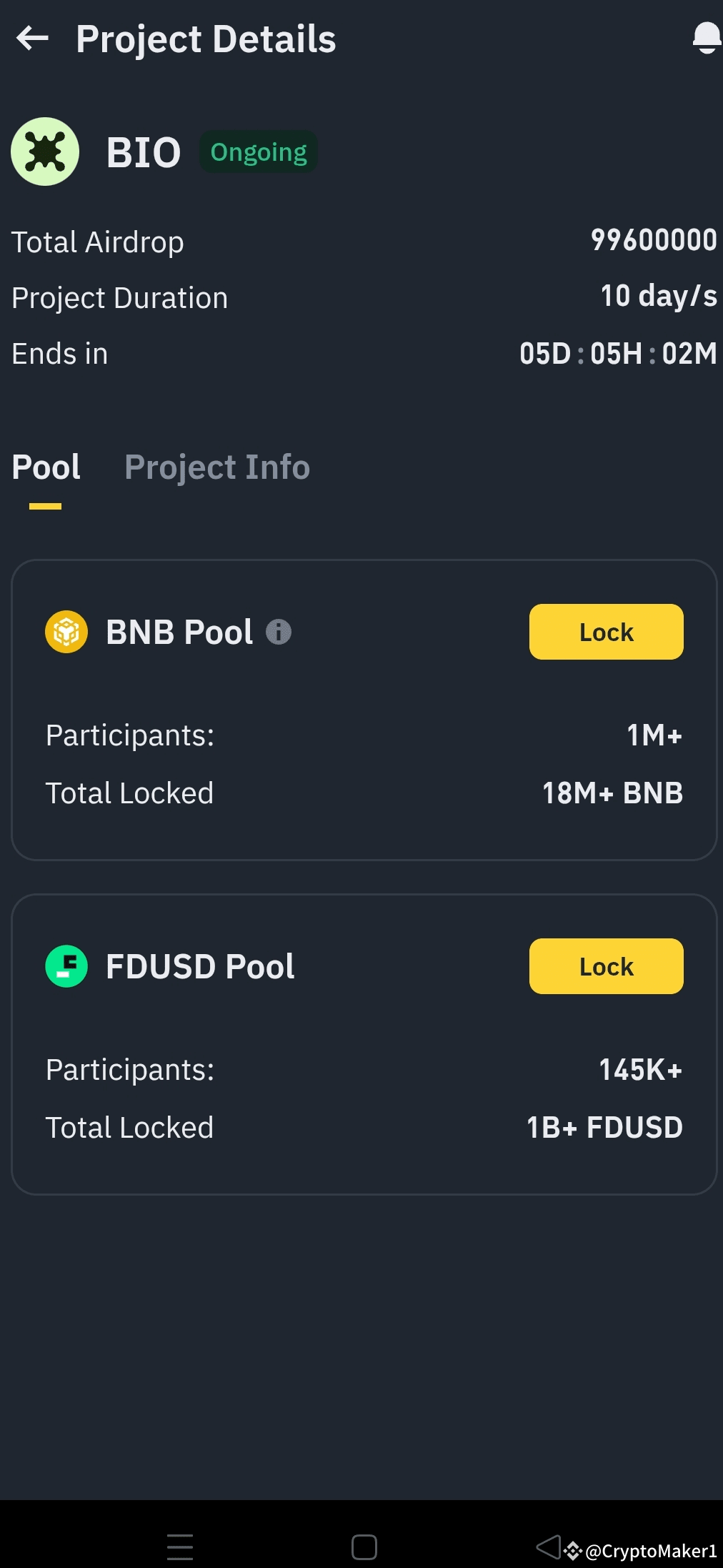Image resolution: width=723 pixels, height=1568 pixels.
Task: Tap the FDUSD coin icon in FDUSD Pool
Action: pos(66,966)
